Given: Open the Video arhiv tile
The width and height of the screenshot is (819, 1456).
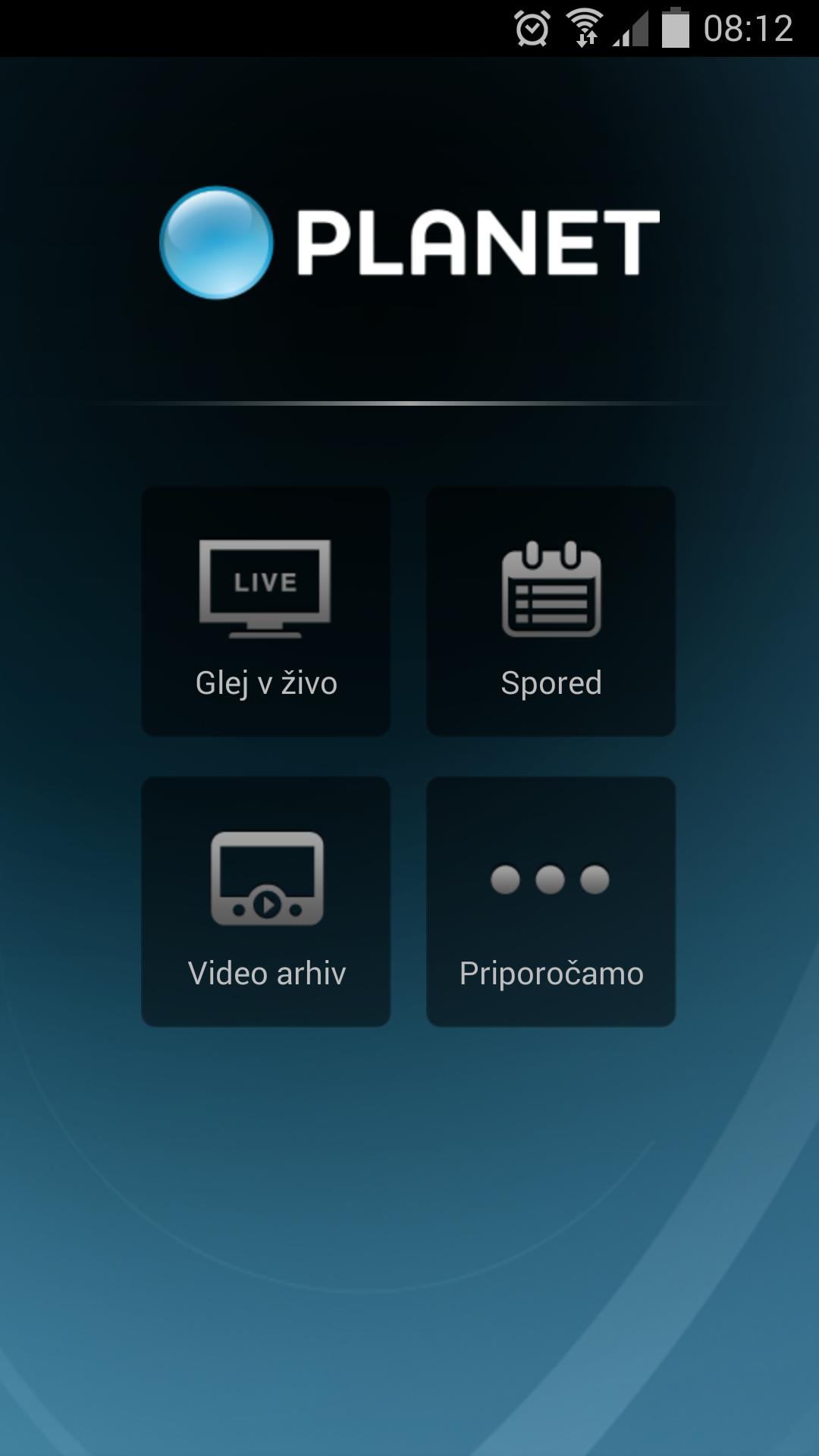Looking at the screenshot, I should coord(266,902).
